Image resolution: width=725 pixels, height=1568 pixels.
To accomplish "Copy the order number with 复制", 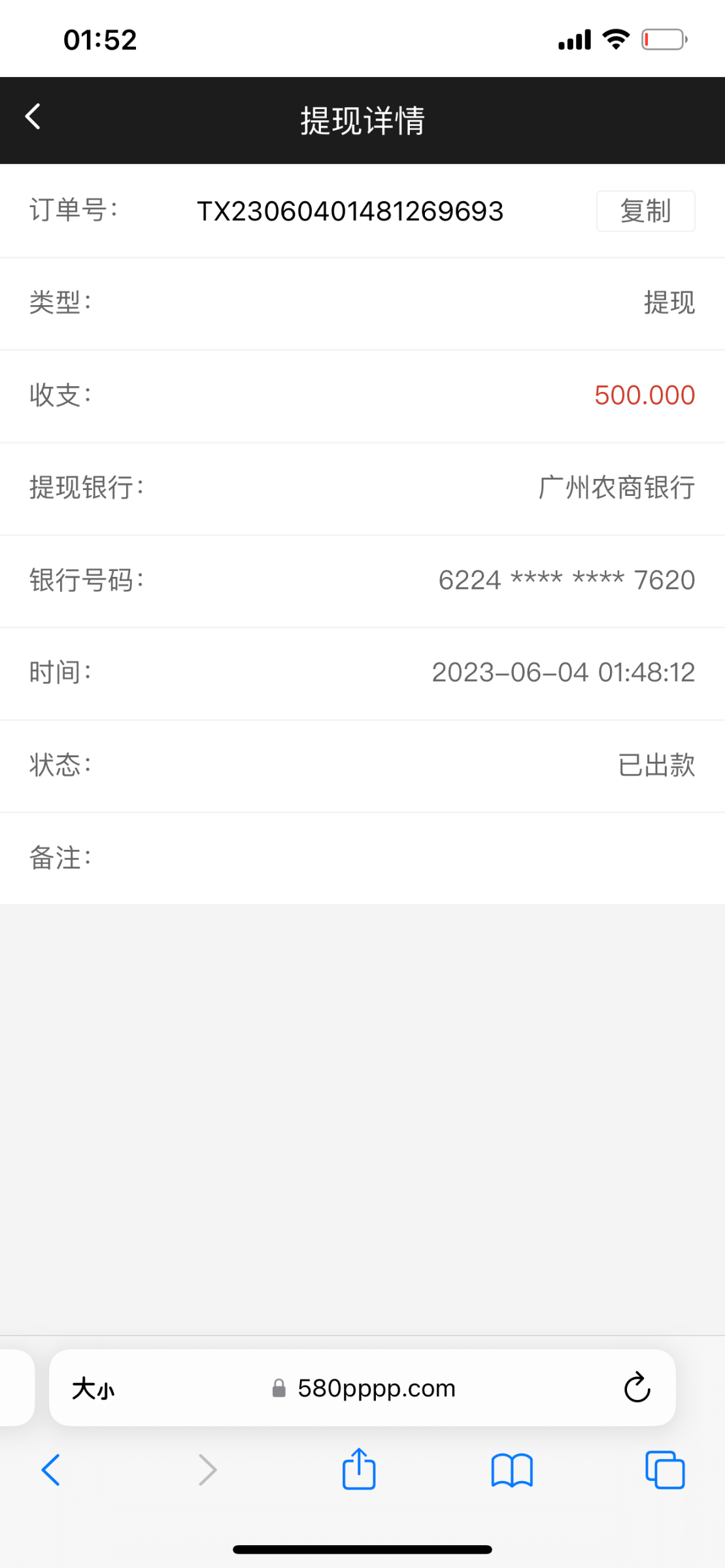I will pos(645,211).
